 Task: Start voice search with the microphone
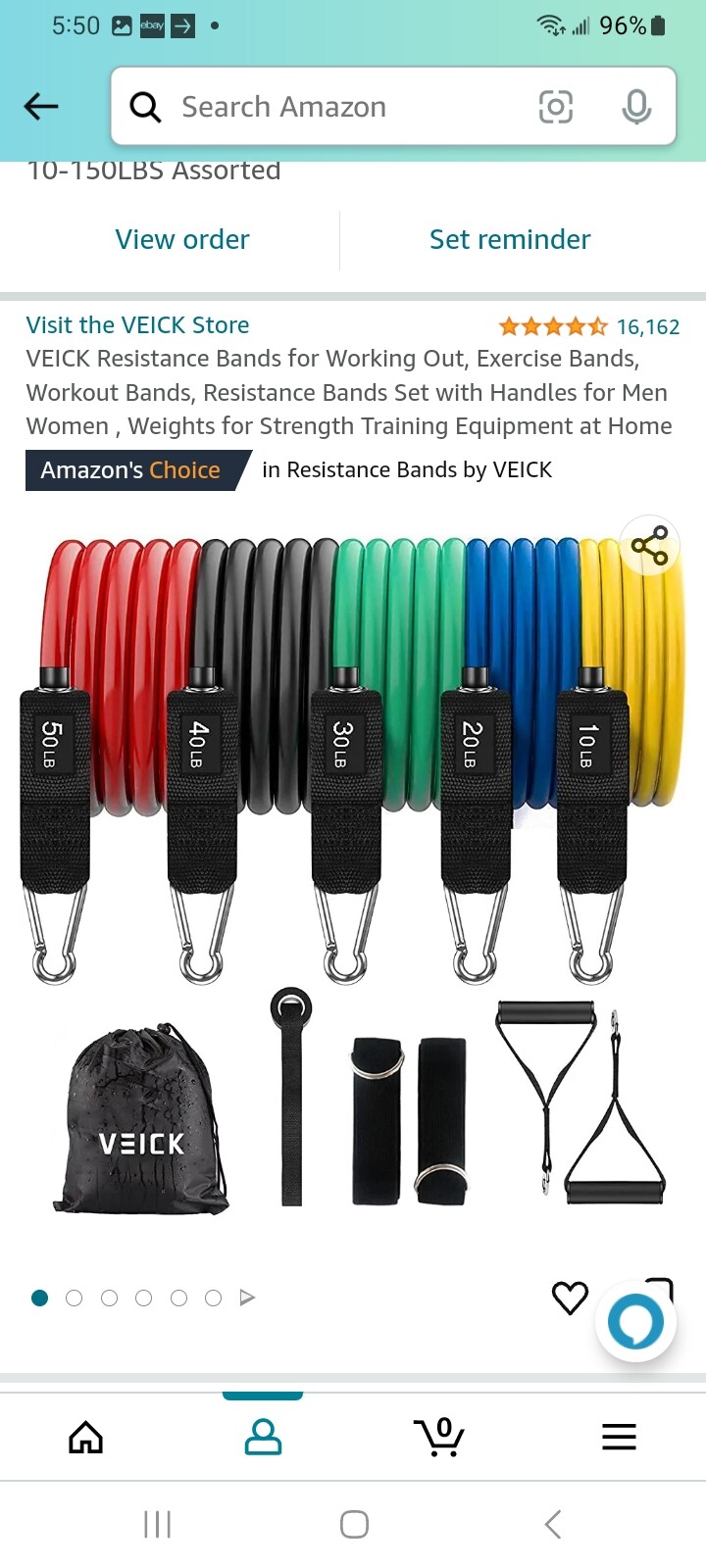[636, 106]
